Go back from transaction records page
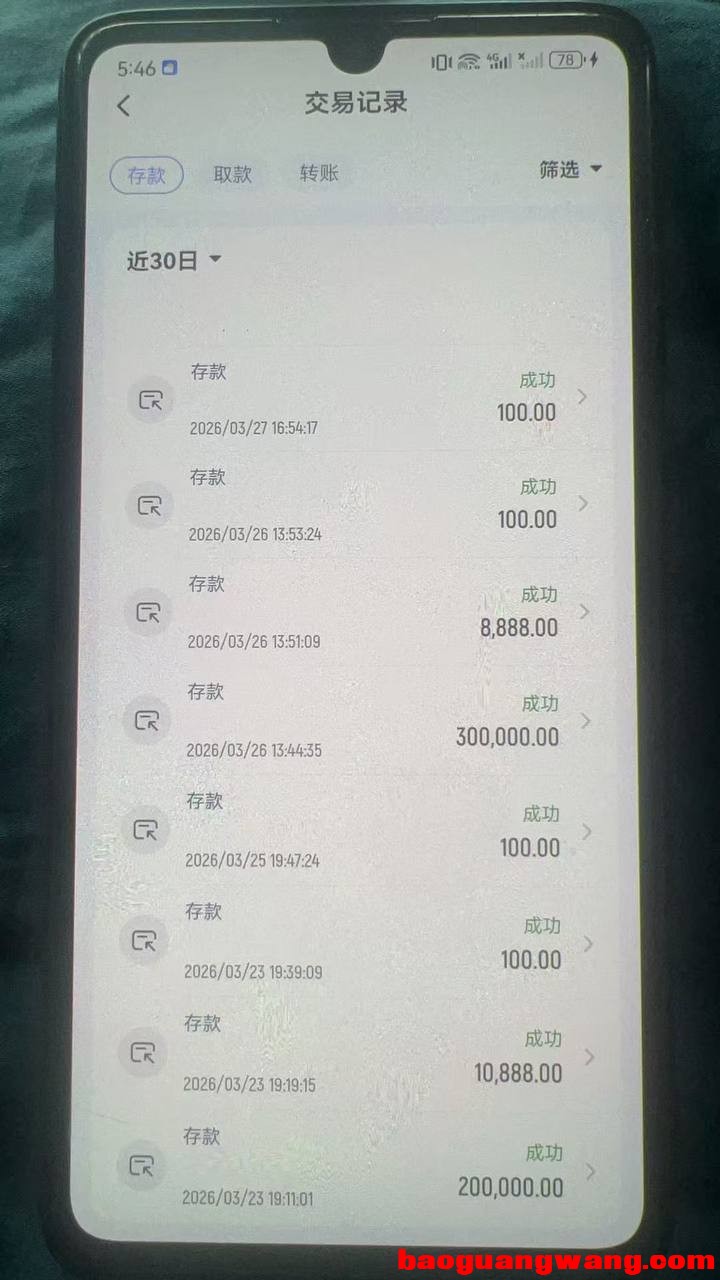The height and width of the screenshot is (1280, 720). coord(124,106)
